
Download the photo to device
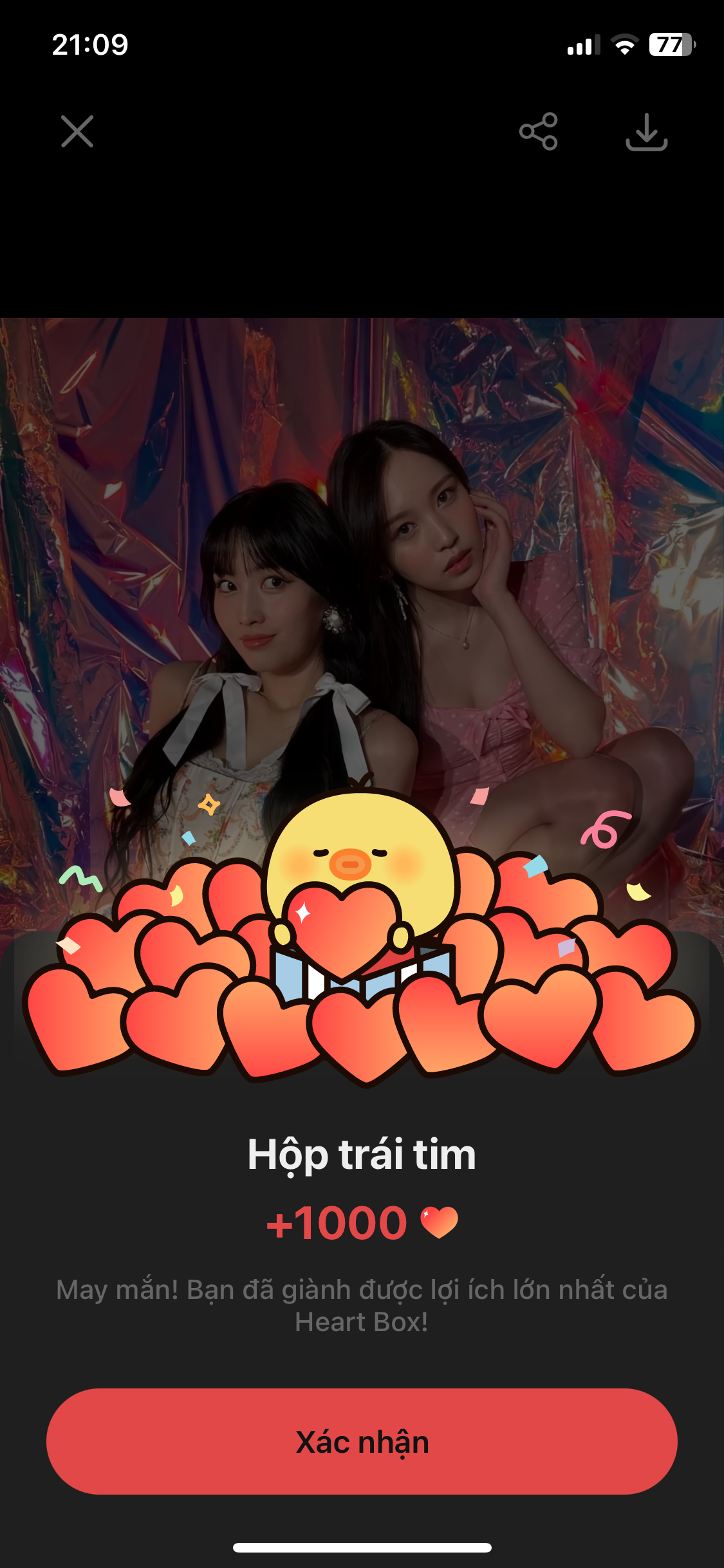click(x=646, y=132)
